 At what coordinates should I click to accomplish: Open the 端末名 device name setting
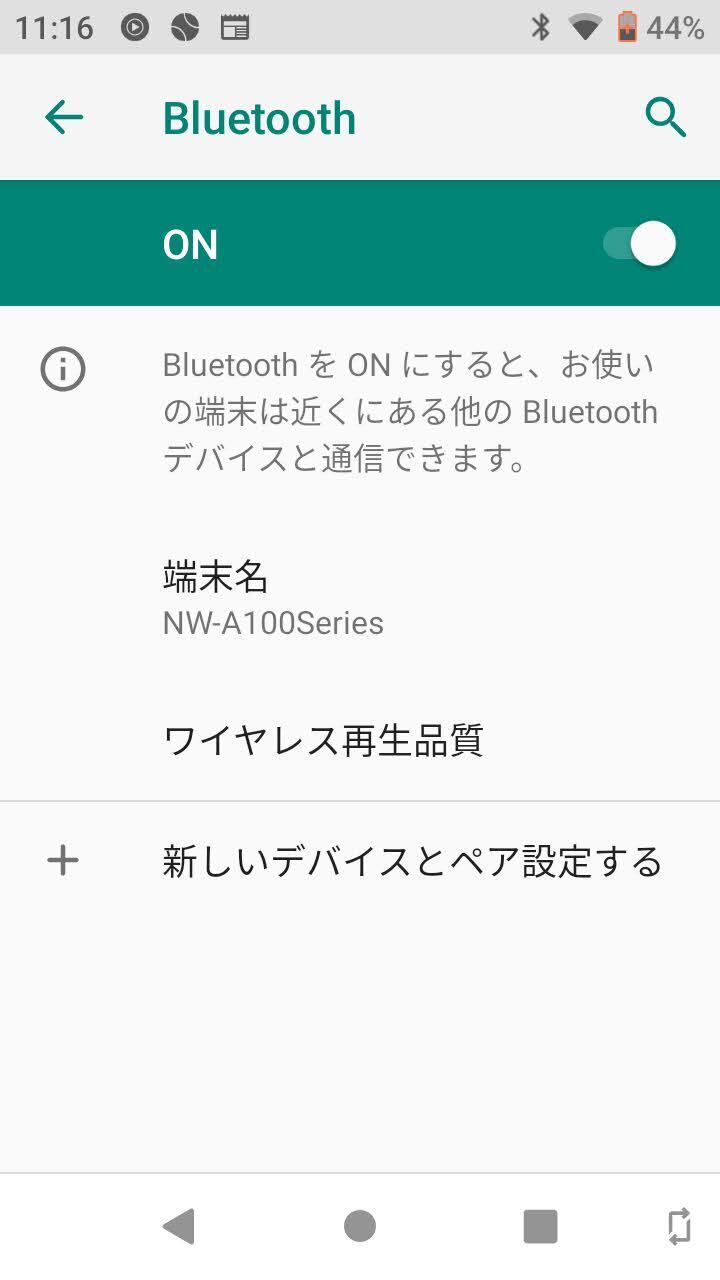click(360, 598)
